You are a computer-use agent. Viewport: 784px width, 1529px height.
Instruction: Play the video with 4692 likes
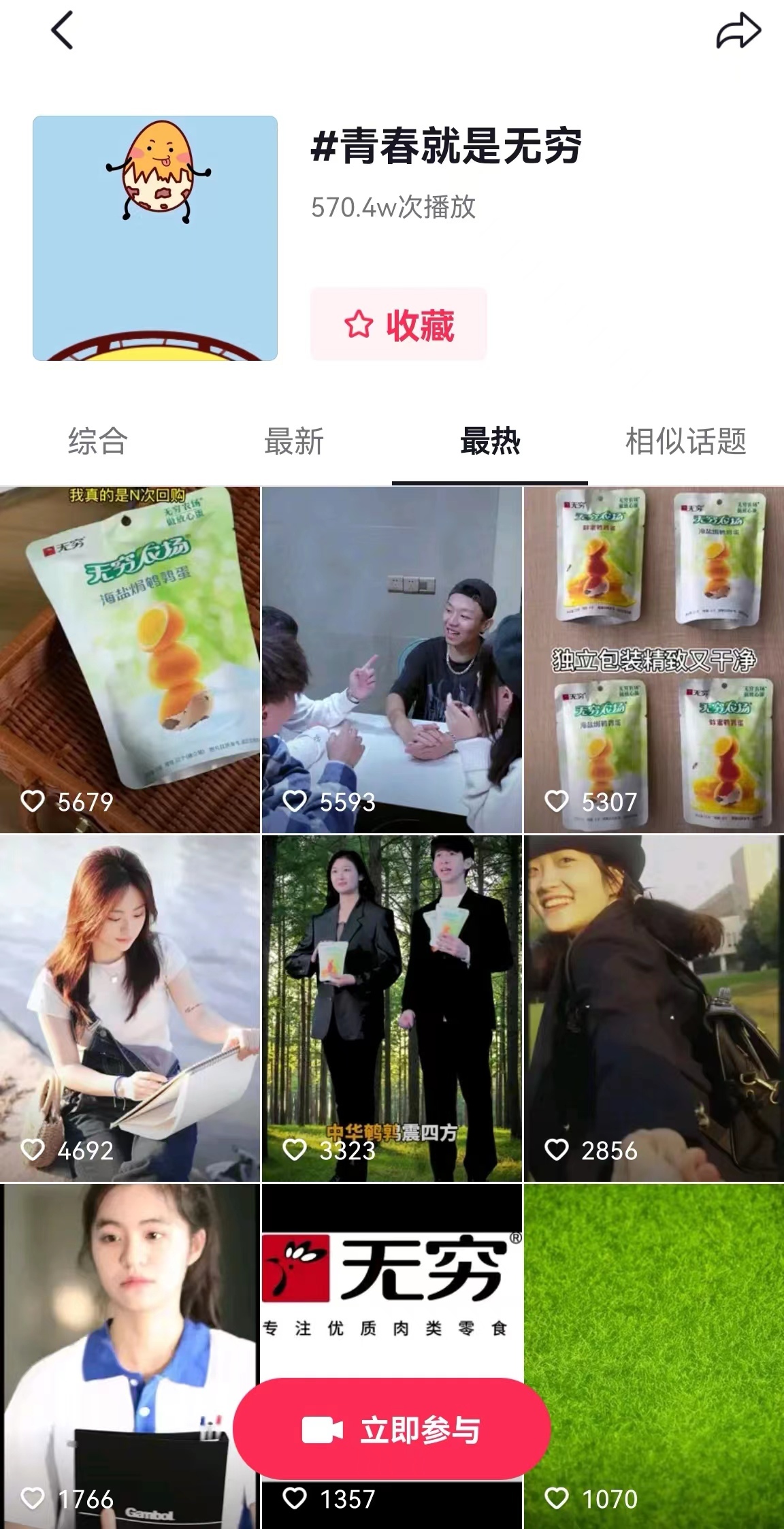(x=129, y=1008)
